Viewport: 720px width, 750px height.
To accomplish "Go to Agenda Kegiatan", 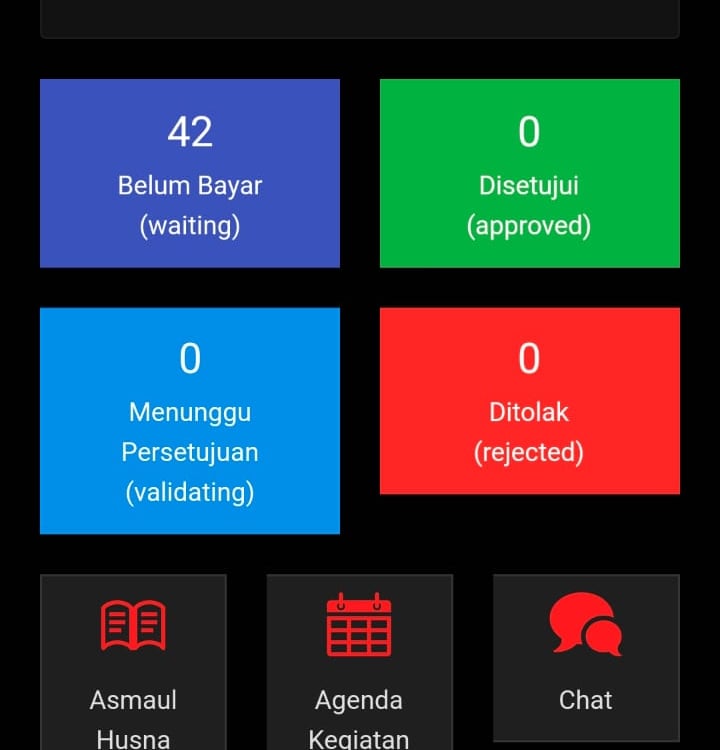I will pyautogui.click(x=359, y=662).
